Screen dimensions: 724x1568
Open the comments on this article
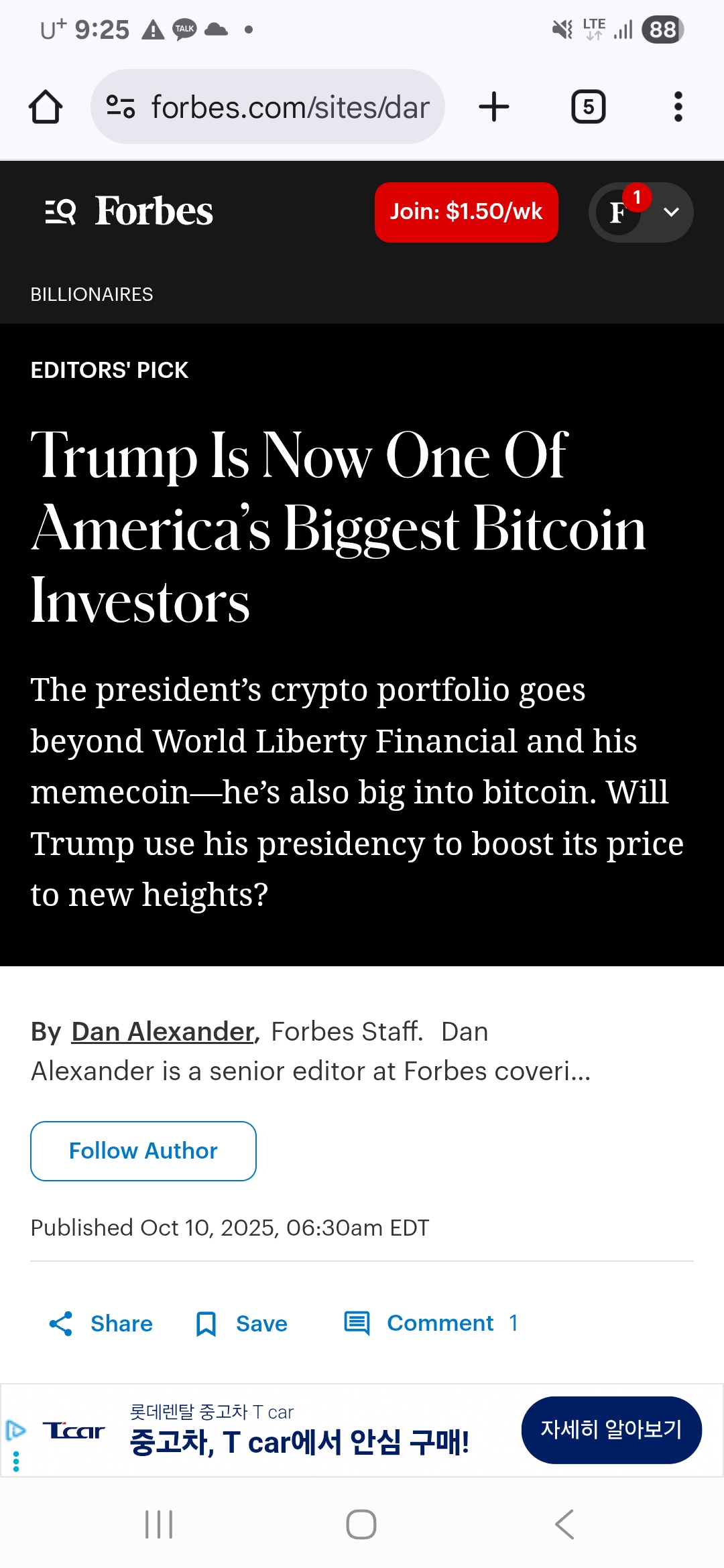click(430, 1323)
